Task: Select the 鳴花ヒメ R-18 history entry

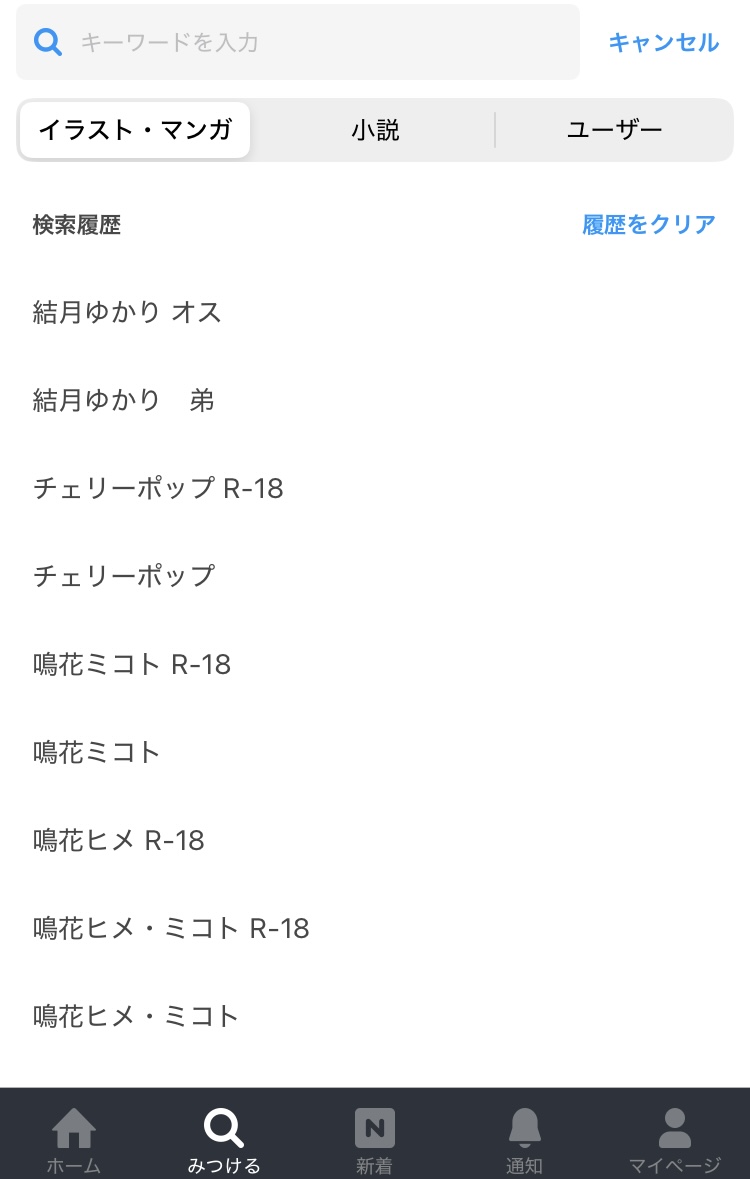Action: [119, 840]
